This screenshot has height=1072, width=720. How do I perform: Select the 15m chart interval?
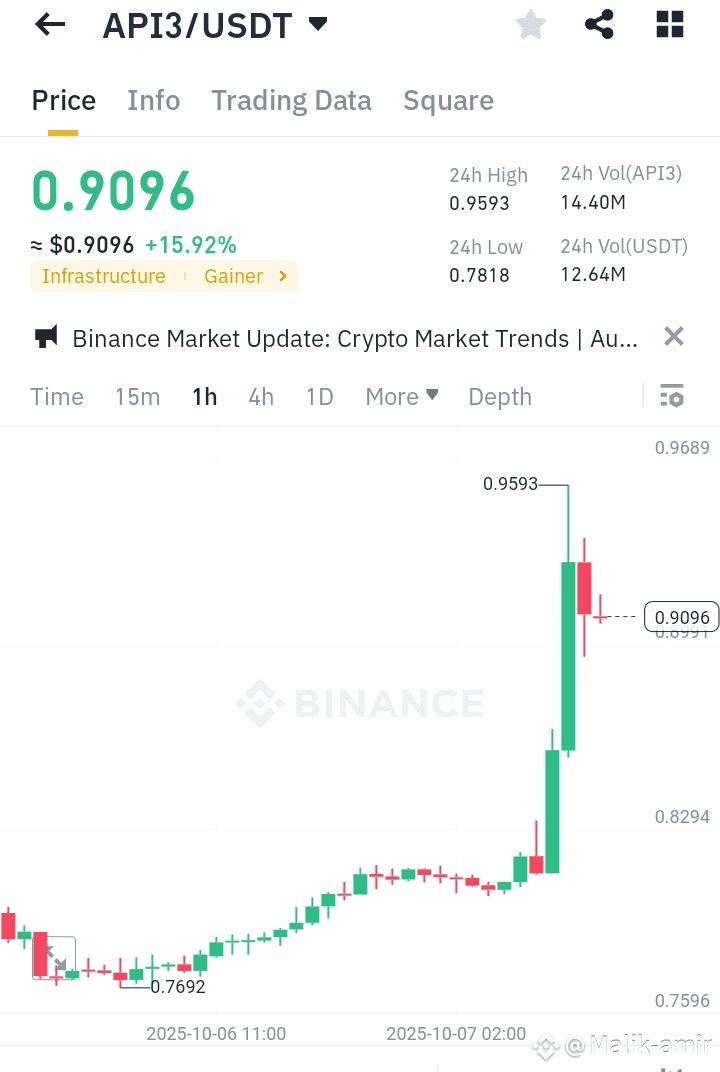(x=137, y=397)
